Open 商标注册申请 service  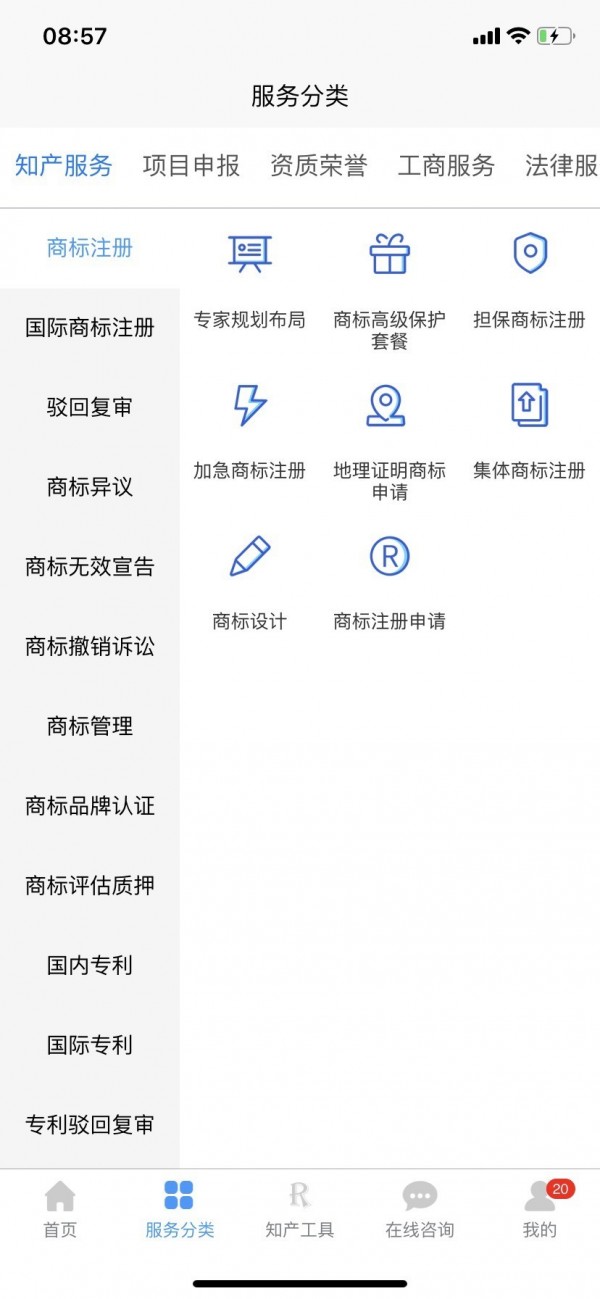389,582
